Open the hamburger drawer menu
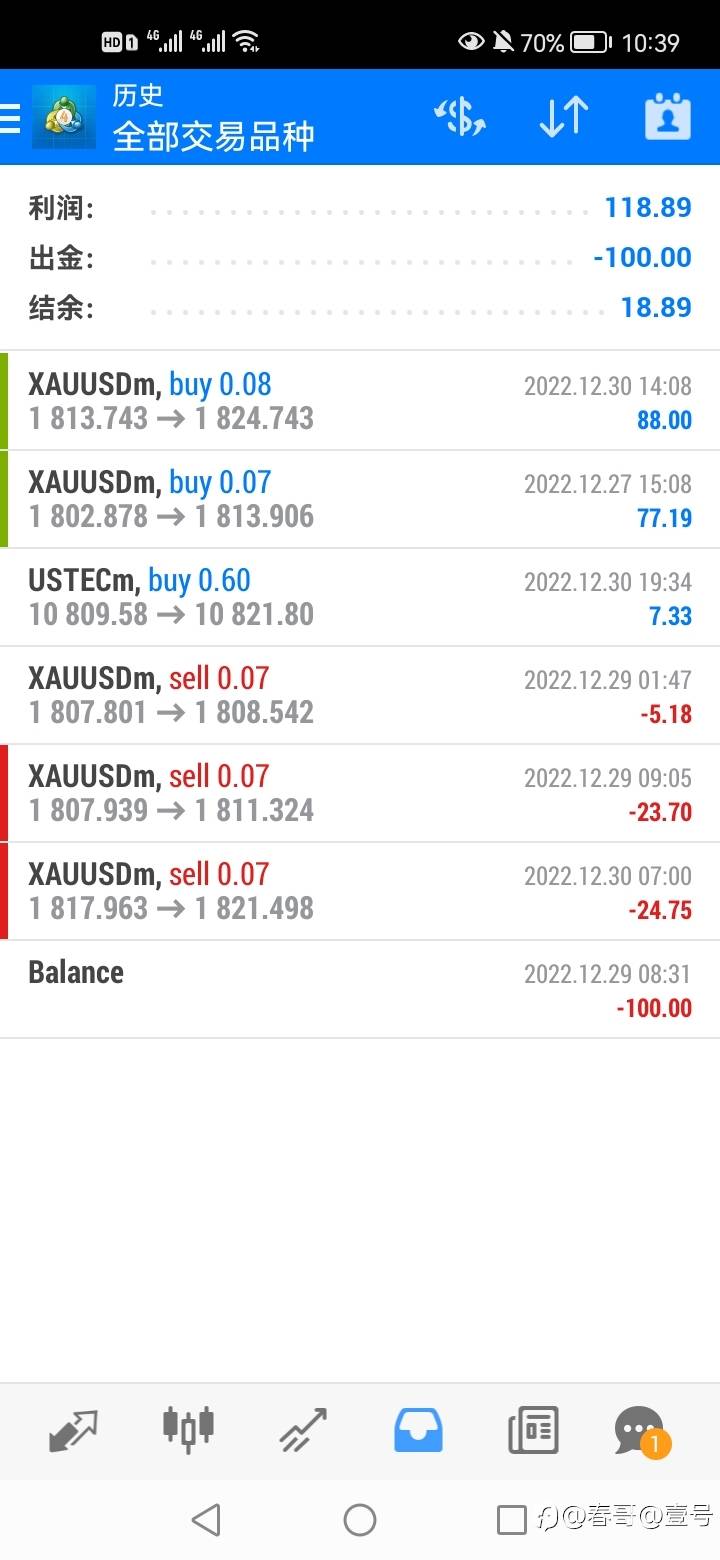The image size is (720, 1560). pyautogui.click(x=10, y=117)
